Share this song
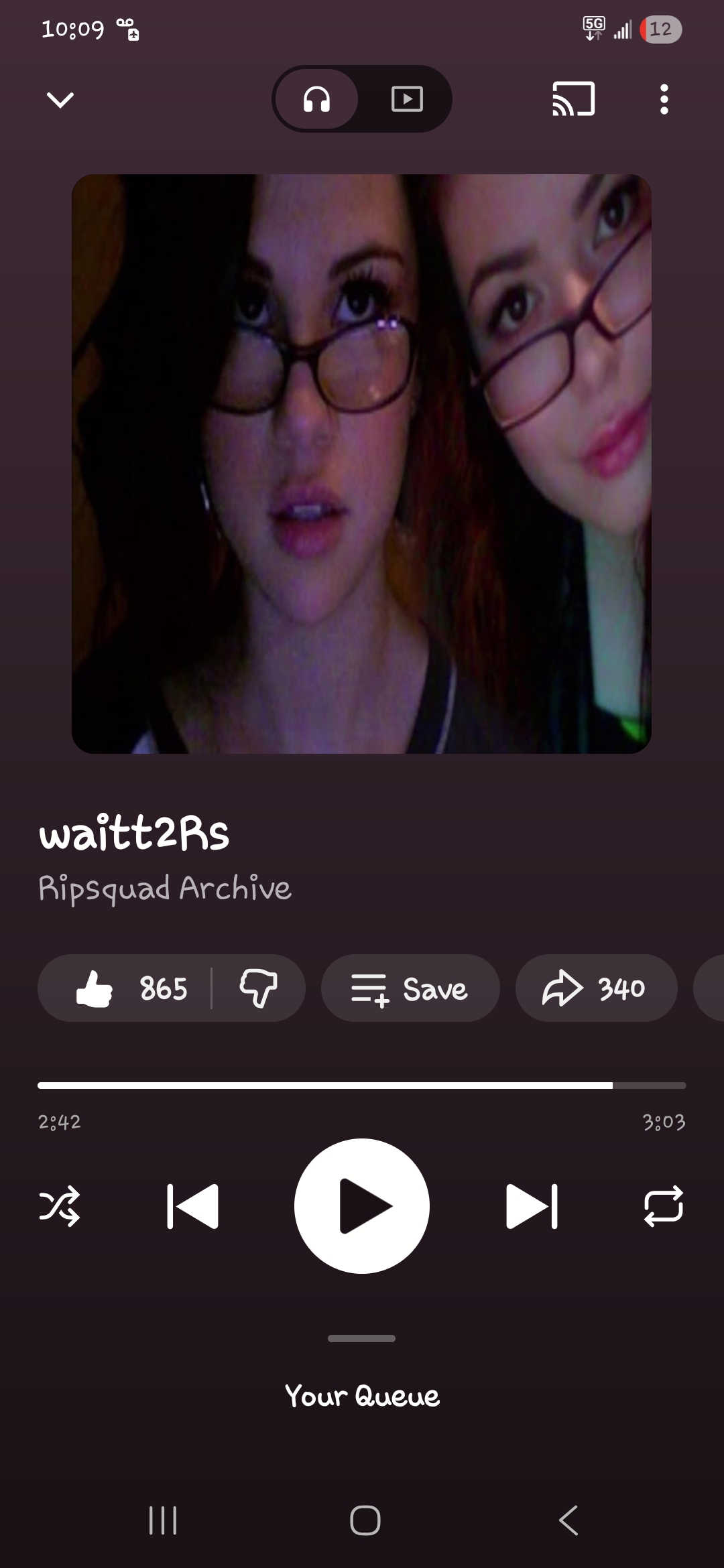The image size is (724, 1568). coord(595,988)
